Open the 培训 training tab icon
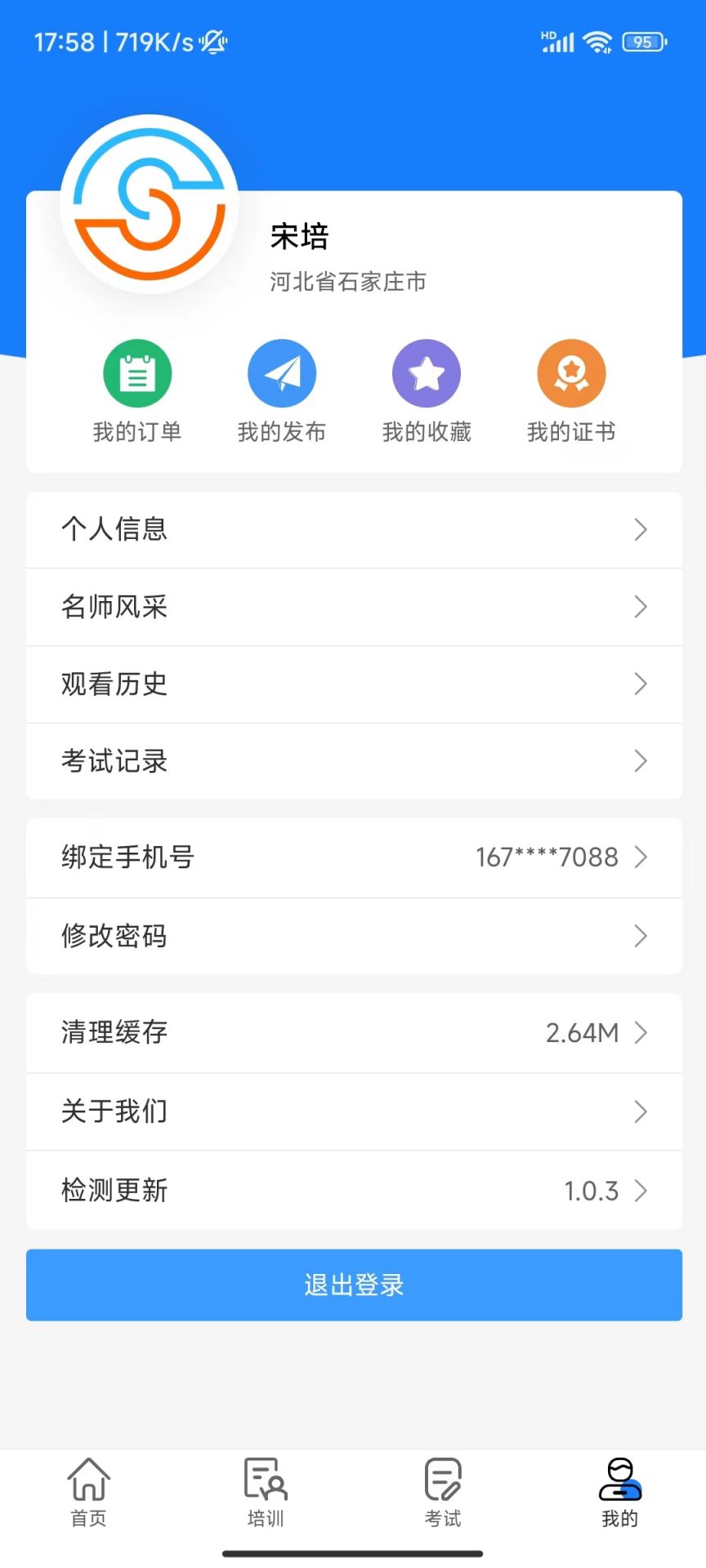Screen dimensions: 706x1568 265,1489
